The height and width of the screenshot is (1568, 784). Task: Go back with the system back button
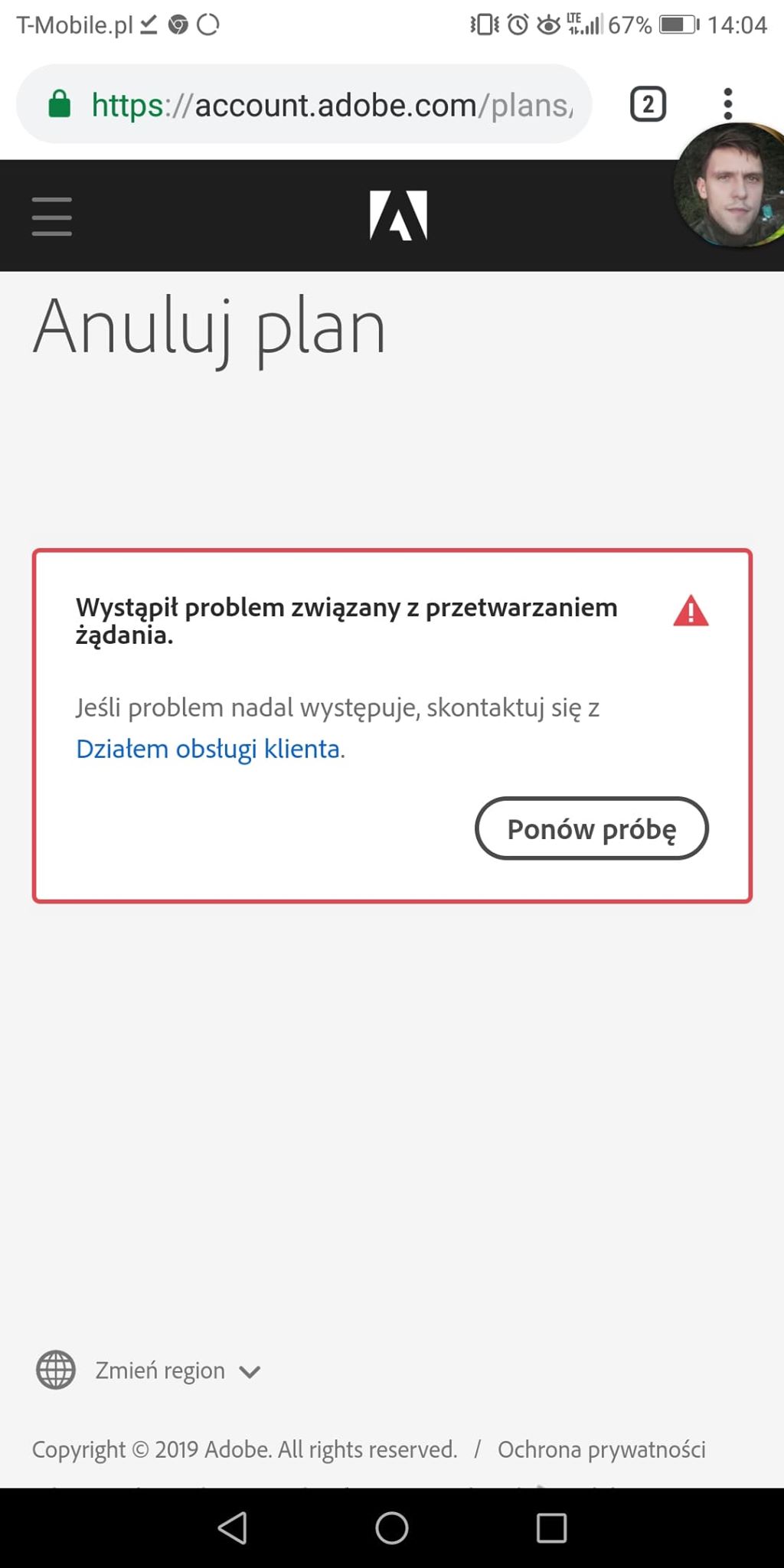click(233, 1528)
